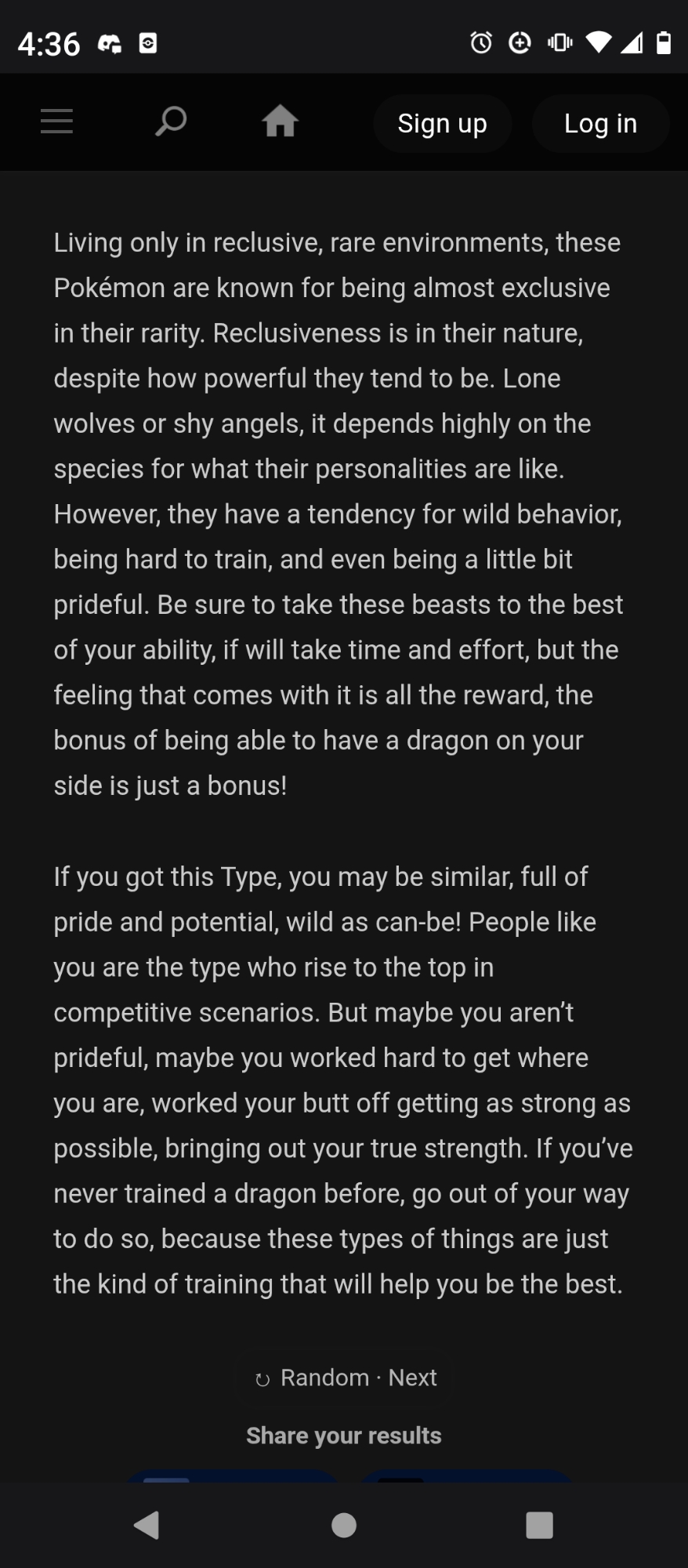Viewport: 688px width, 1568px height.
Task: Tap the Sign up button
Action: coord(442,123)
